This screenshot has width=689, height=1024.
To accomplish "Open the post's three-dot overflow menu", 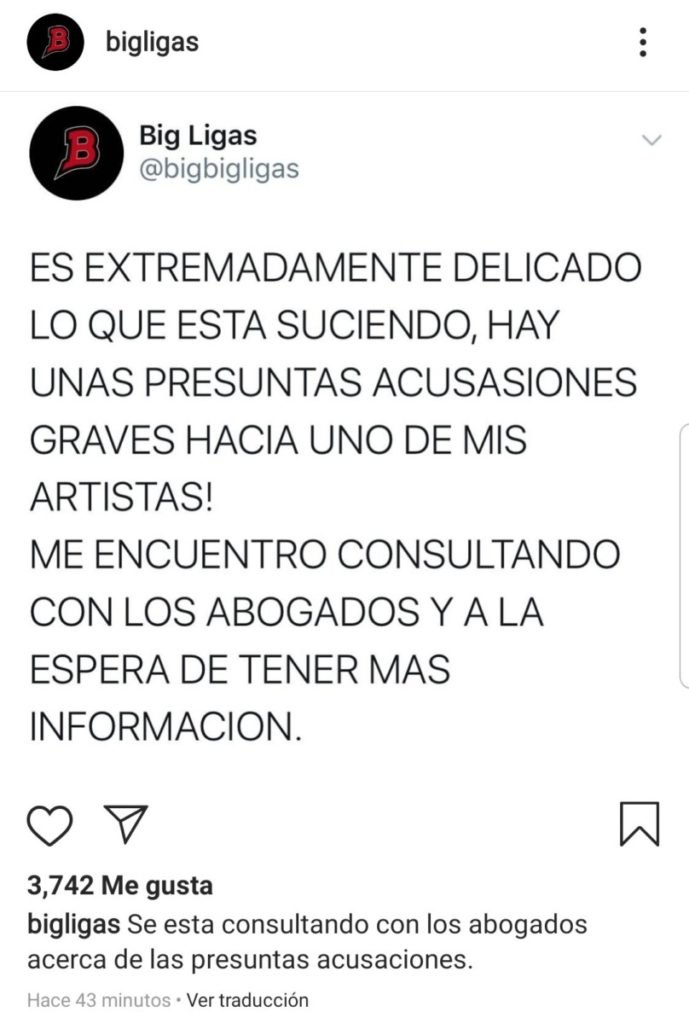I will (643, 42).
